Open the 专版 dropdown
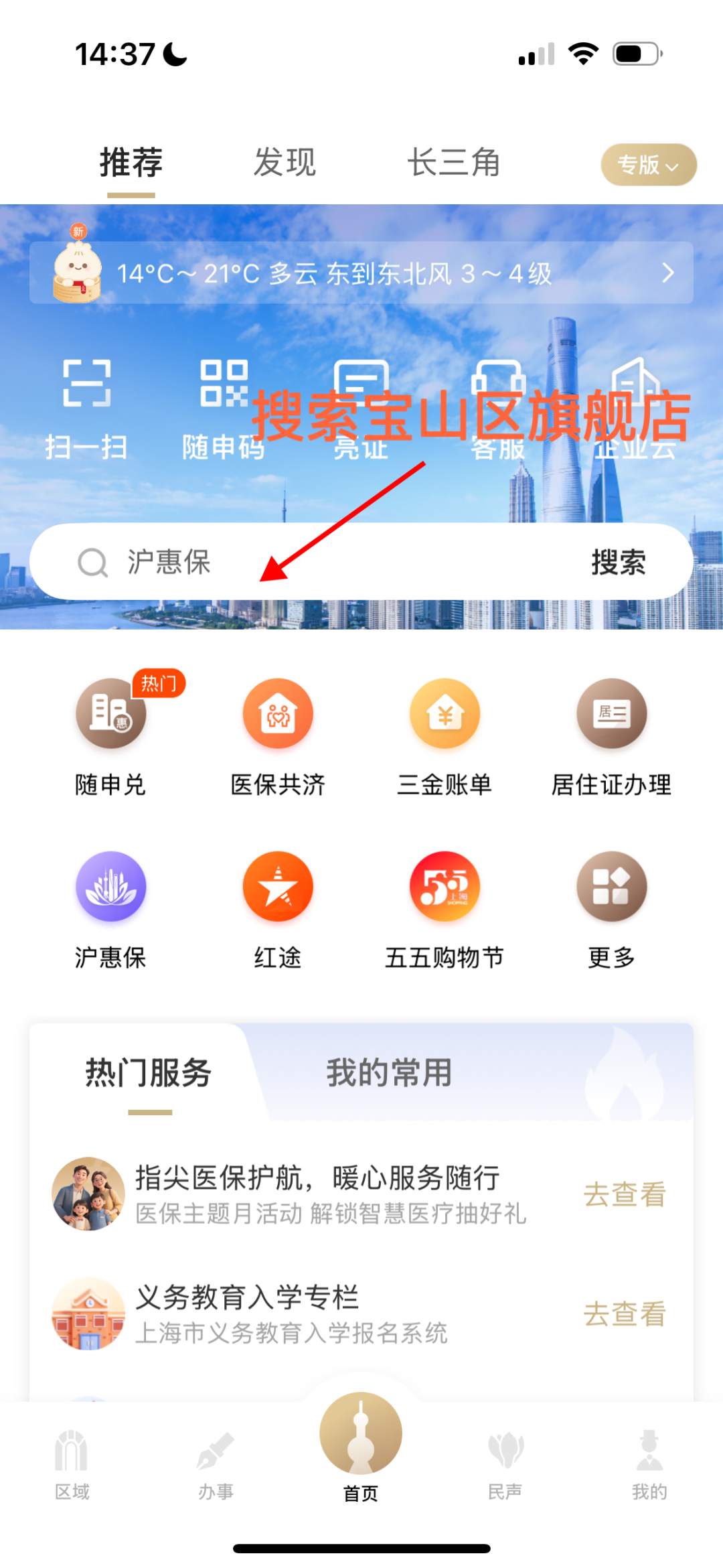Image resolution: width=723 pixels, height=1568 pixels. tap(648, 165)
